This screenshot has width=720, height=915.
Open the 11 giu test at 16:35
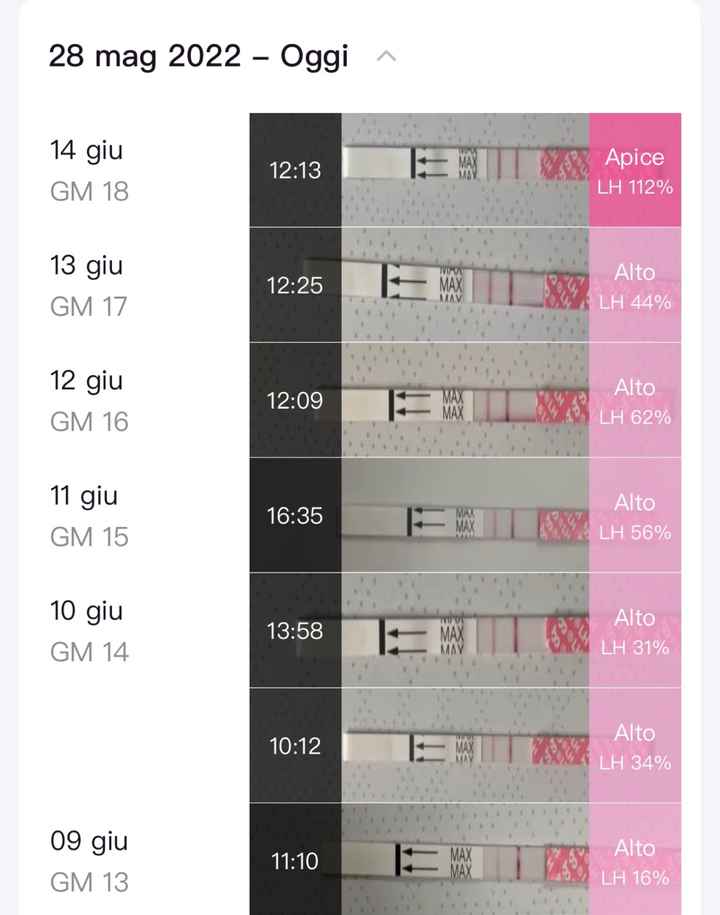tap(465, 516)
